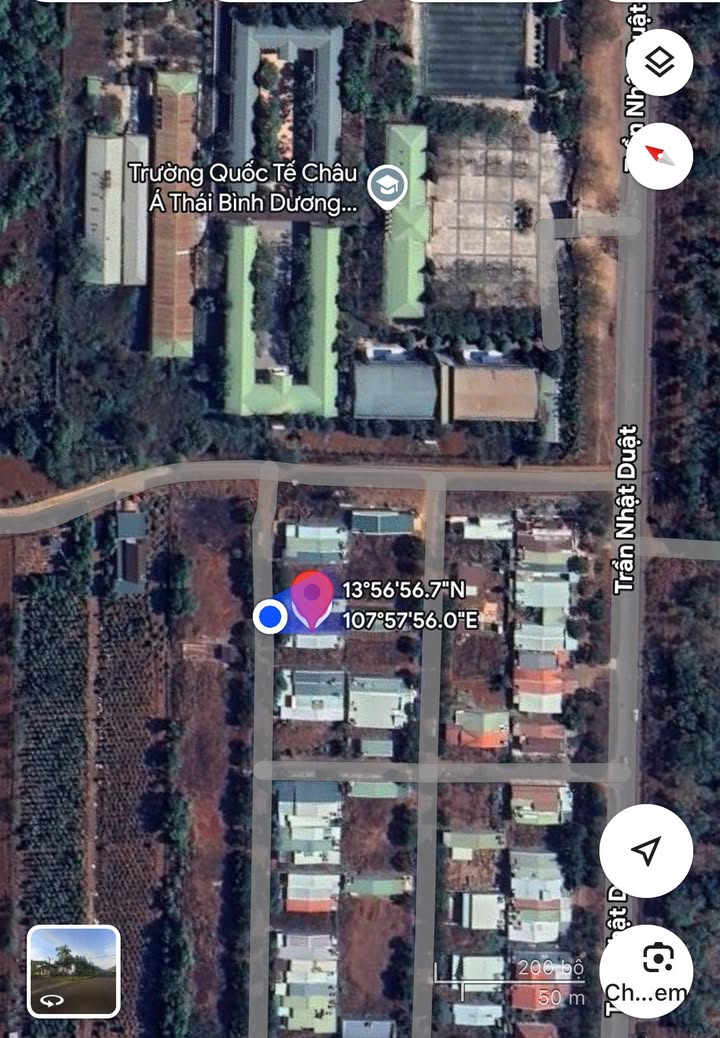The image size is (720, 1038).
Task: Center map on my location
Action: click(x=646, y=851)
